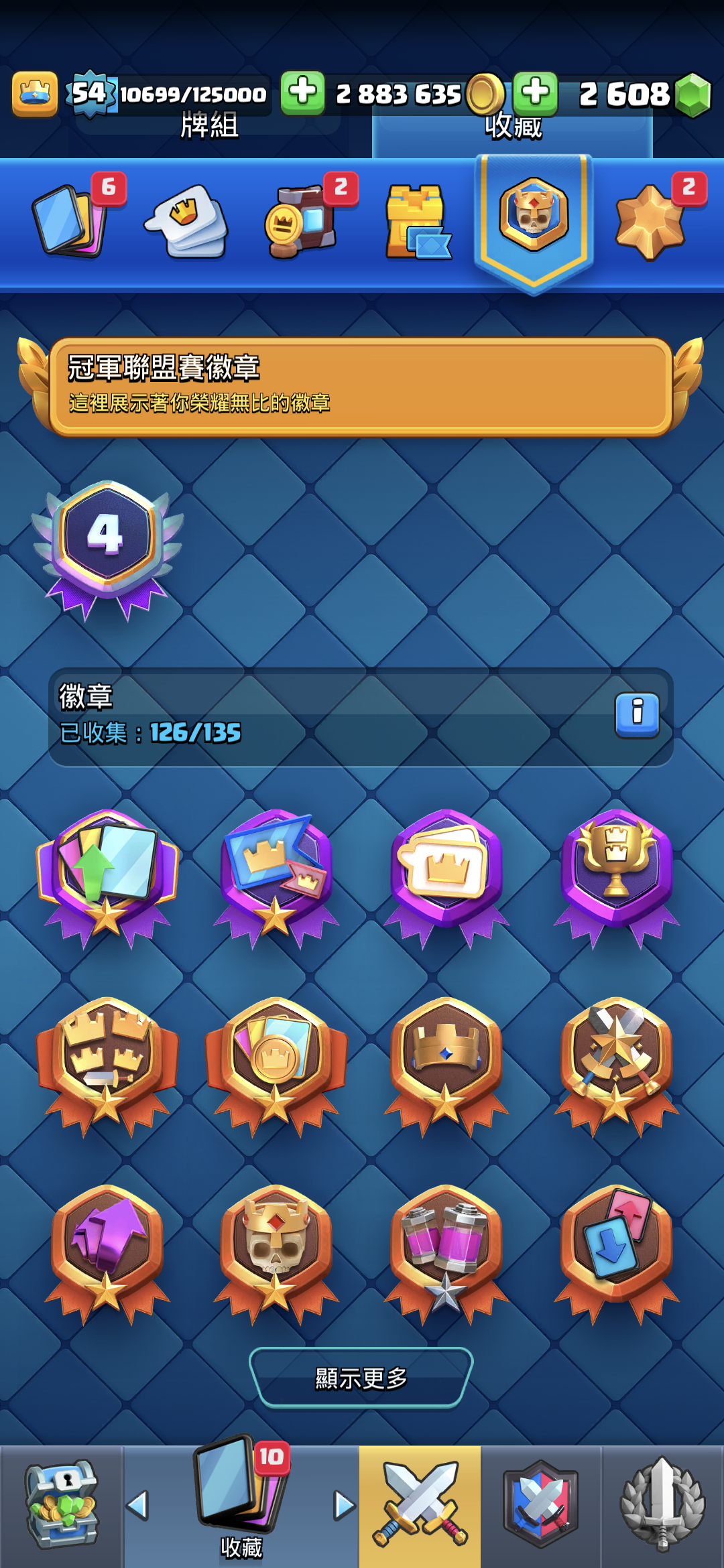Tap the king crown profile icon
Viewport: 724px width, 1568px height.
coord(35,93)
